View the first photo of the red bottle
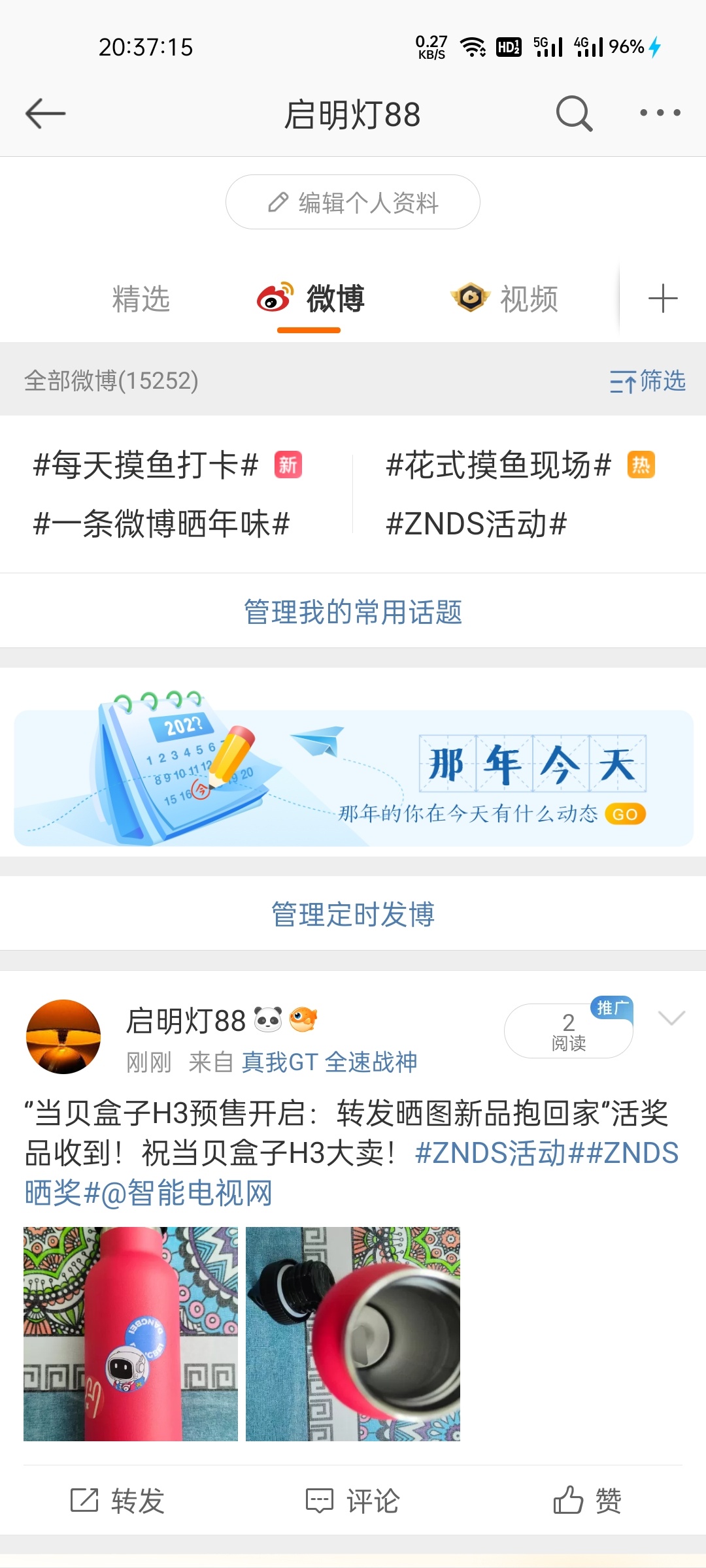Viewport: 706px width, 1568px height. point(131,1334)
